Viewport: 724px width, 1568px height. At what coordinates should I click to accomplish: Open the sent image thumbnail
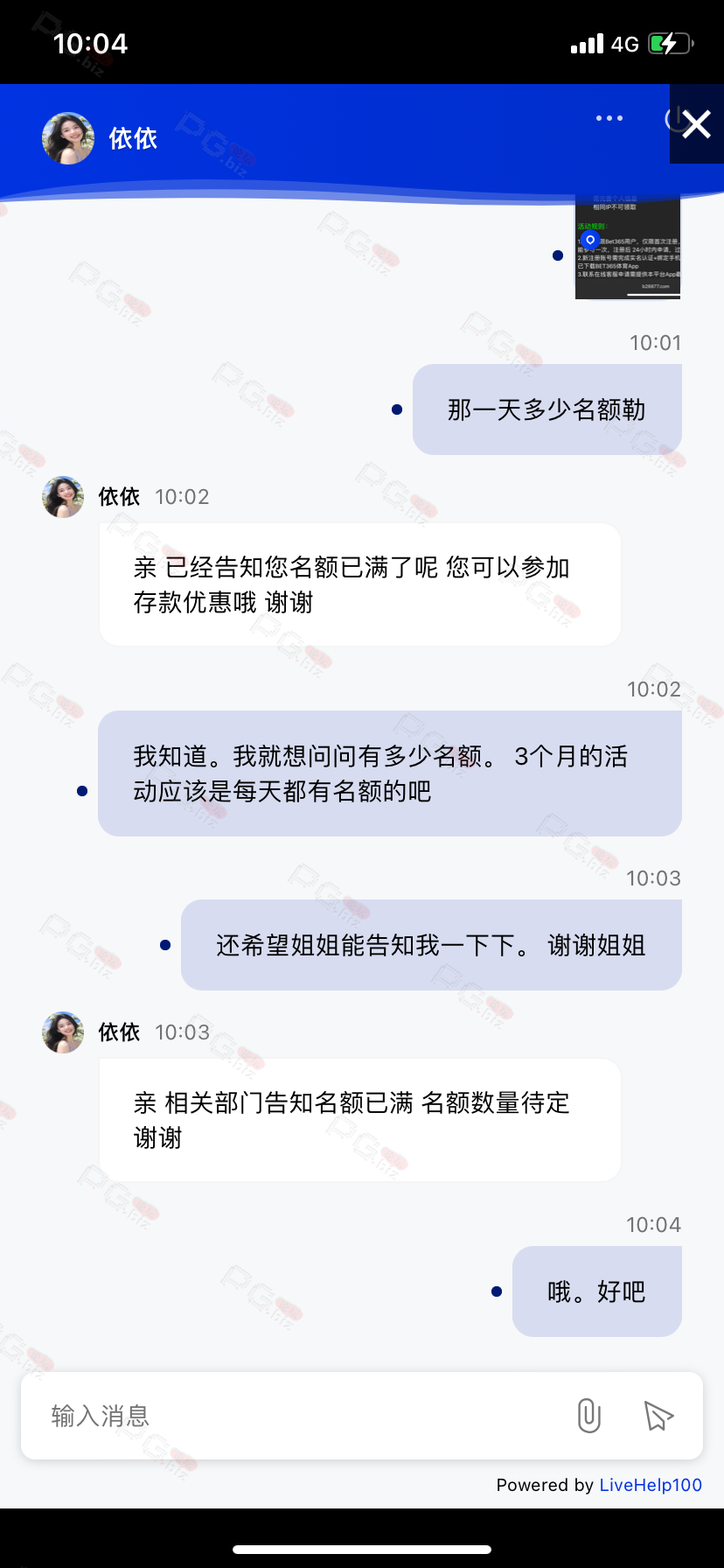(x=628, y=248)
